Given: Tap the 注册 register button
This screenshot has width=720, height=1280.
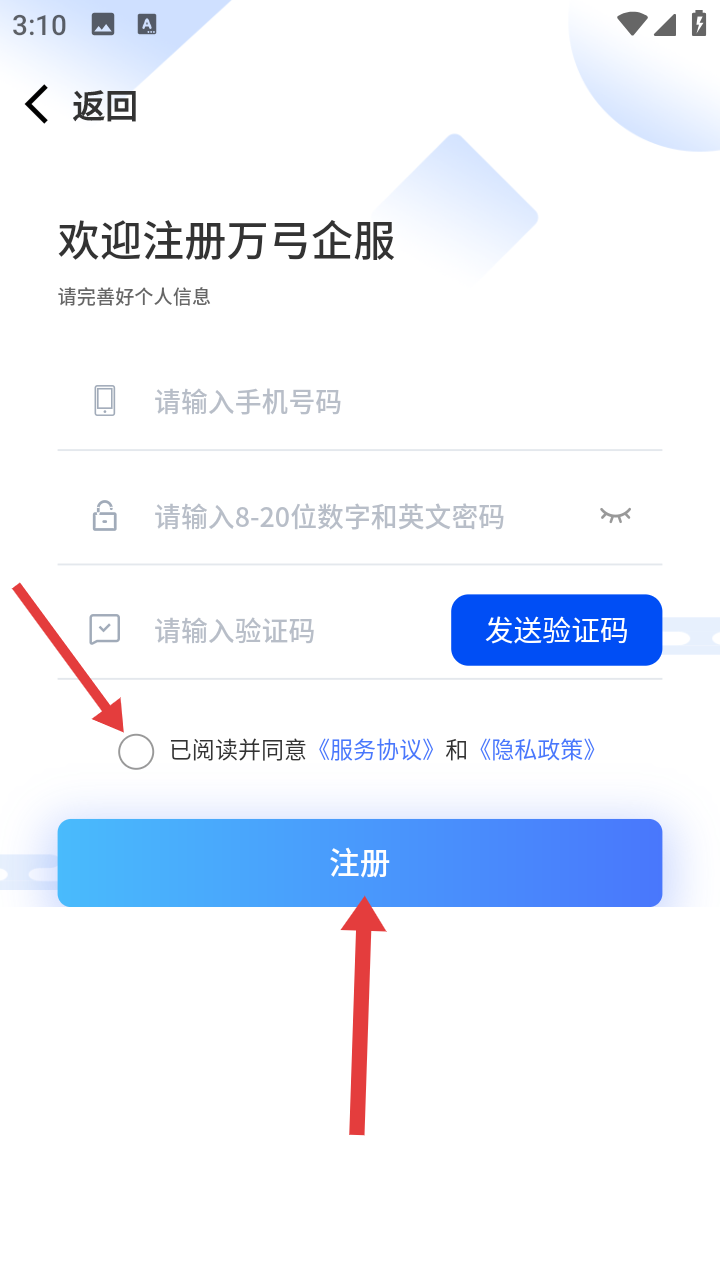Looking at the screenshot, I should tap(360, 863).
